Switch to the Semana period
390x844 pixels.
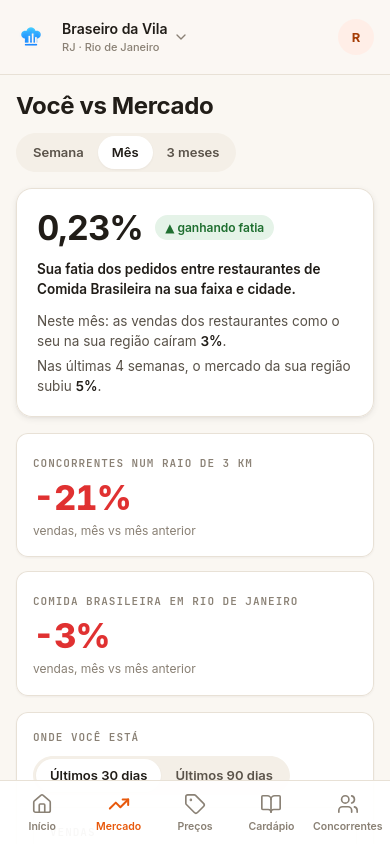(x=58, y=152)
